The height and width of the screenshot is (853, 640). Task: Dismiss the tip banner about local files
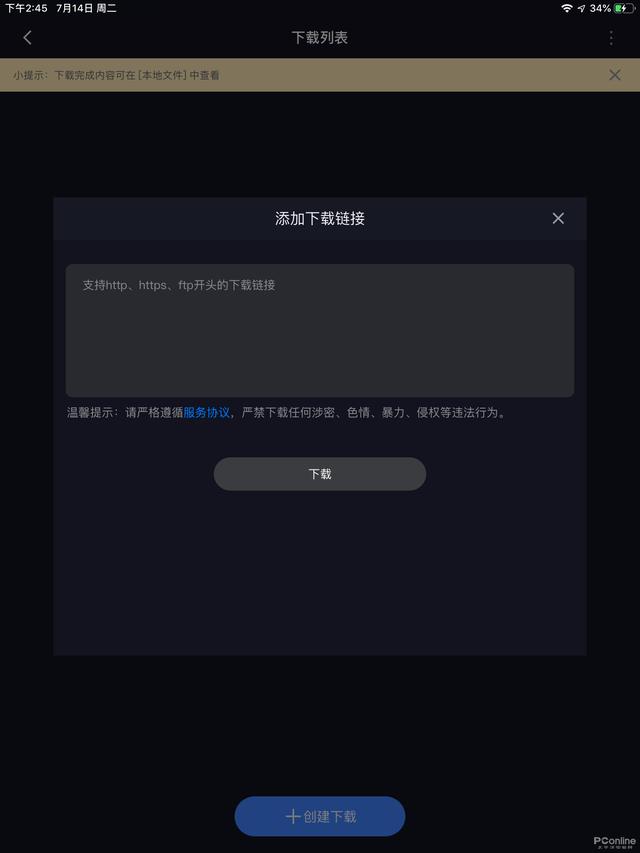coord(615,75)
